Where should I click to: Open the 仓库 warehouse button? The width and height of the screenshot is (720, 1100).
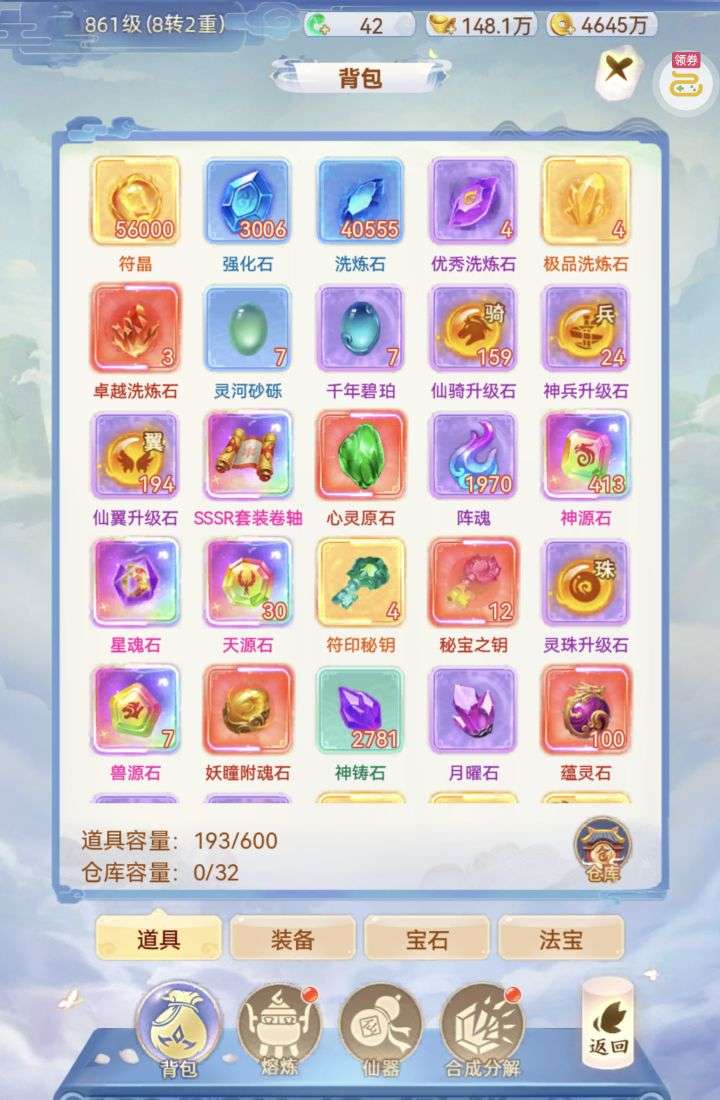click(x=602, y=850)
